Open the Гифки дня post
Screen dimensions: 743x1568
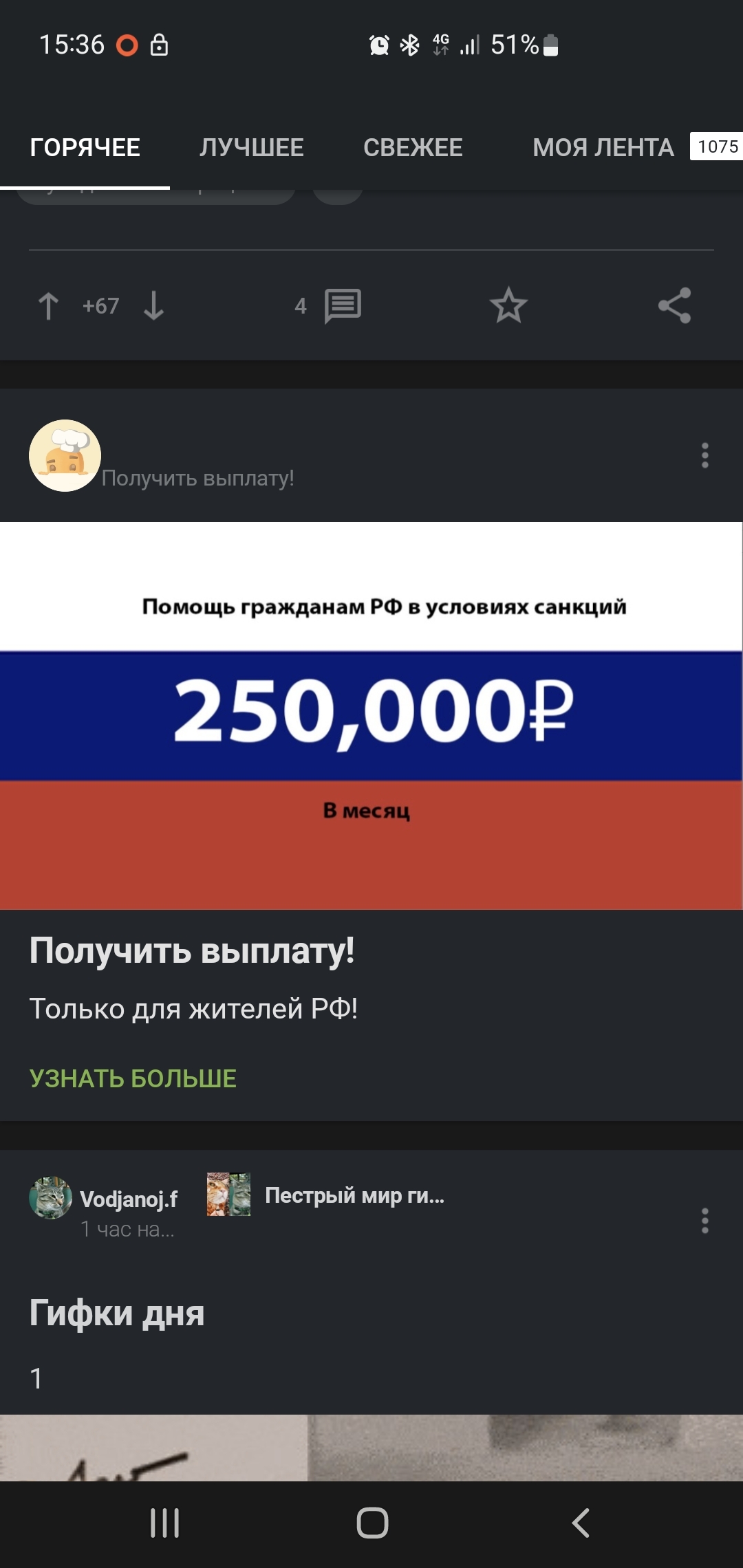click(x=117, y=1313)
